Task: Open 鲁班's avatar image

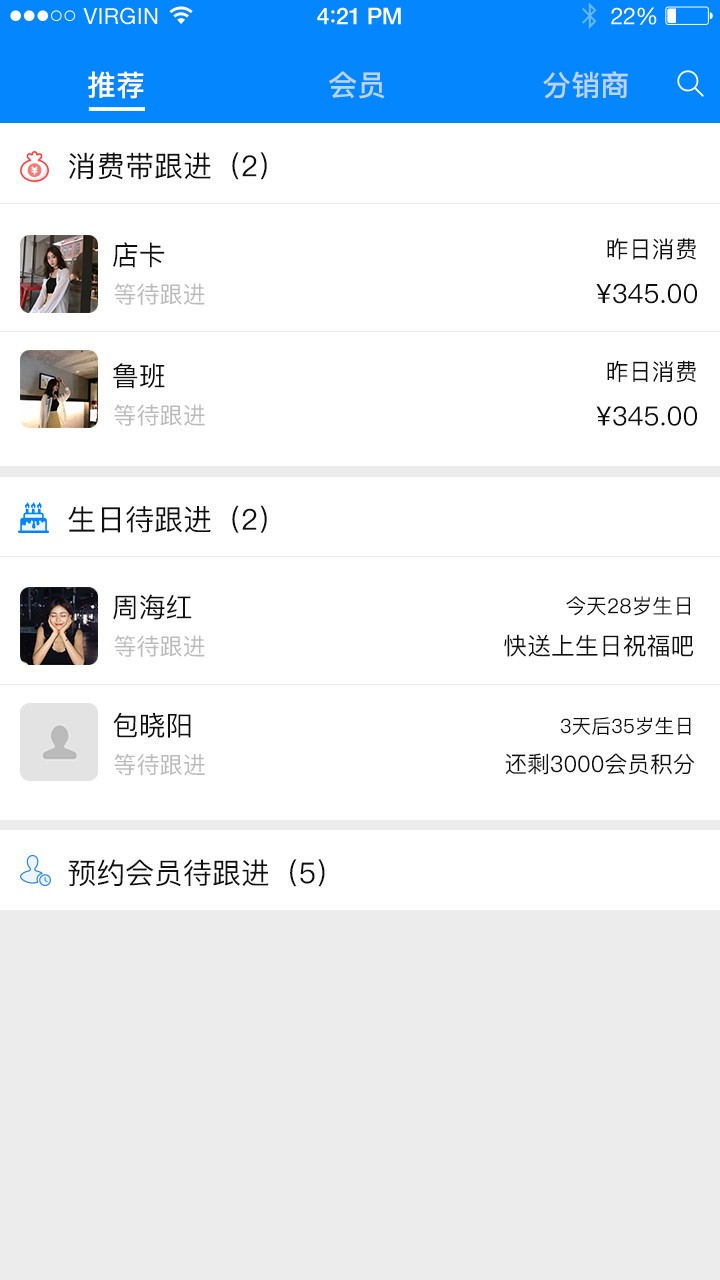Action: pos(58,390)
